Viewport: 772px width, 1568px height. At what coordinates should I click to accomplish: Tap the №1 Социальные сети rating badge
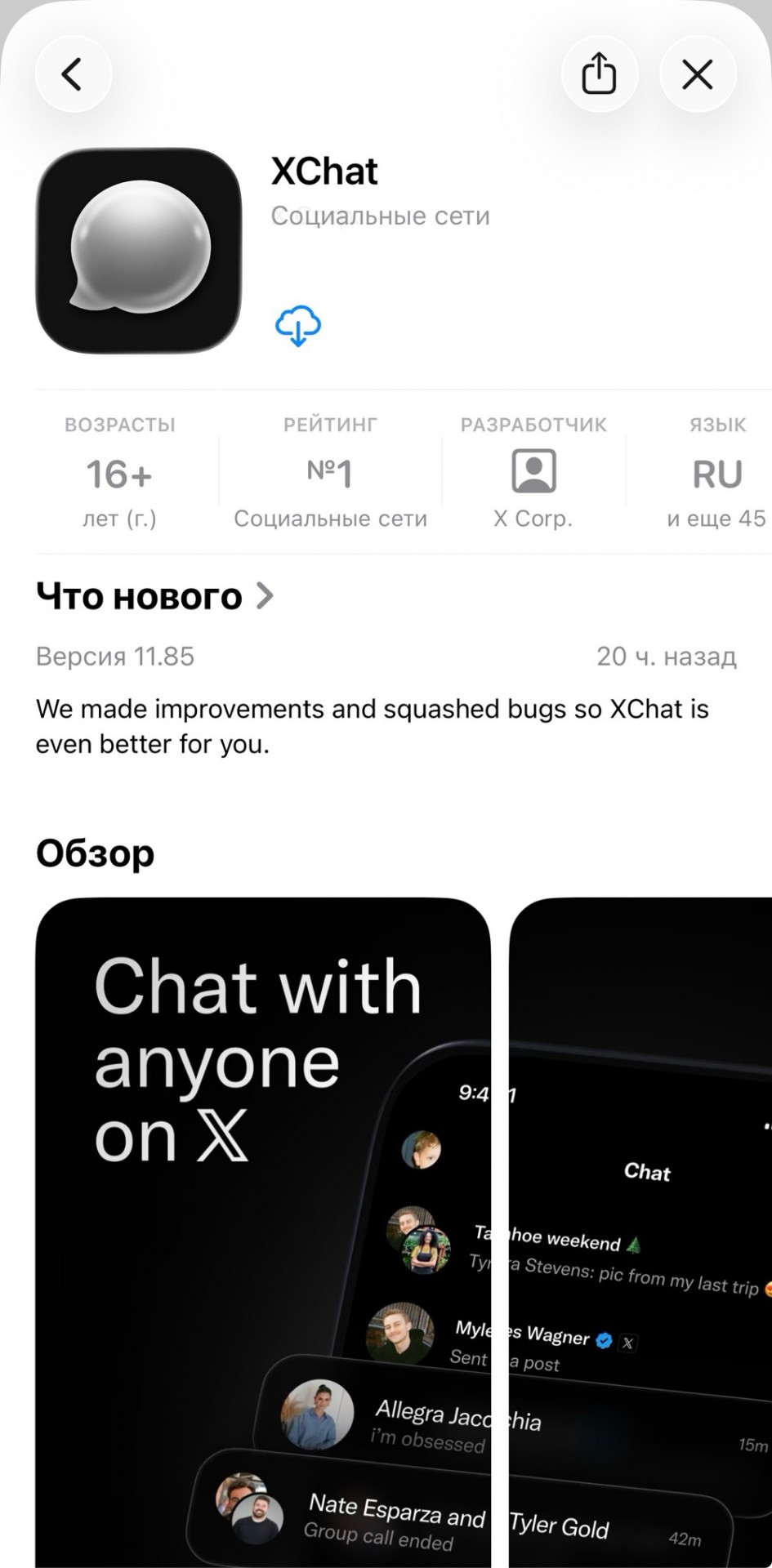click(x=330, y=475)
